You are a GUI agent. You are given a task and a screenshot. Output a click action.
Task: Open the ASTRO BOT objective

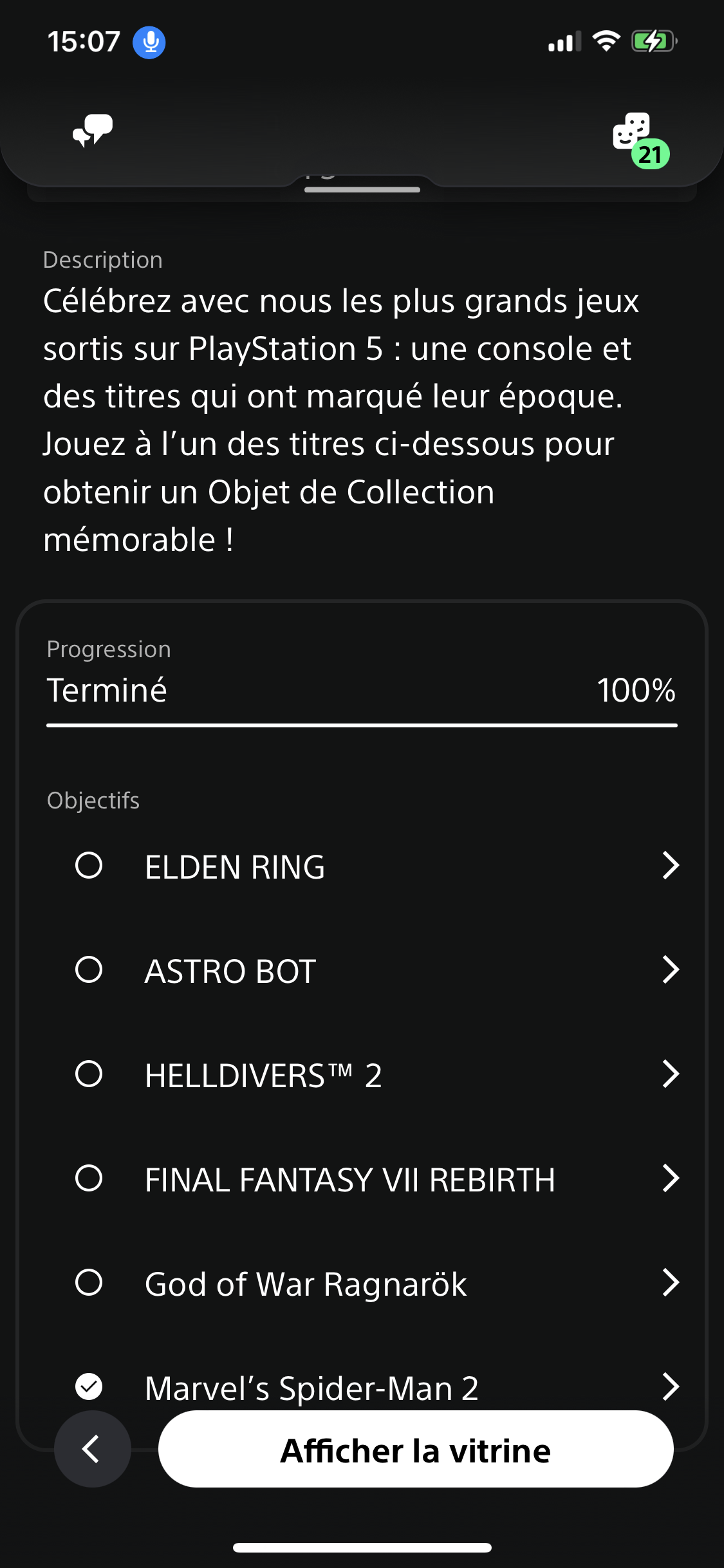pos(376,971)
